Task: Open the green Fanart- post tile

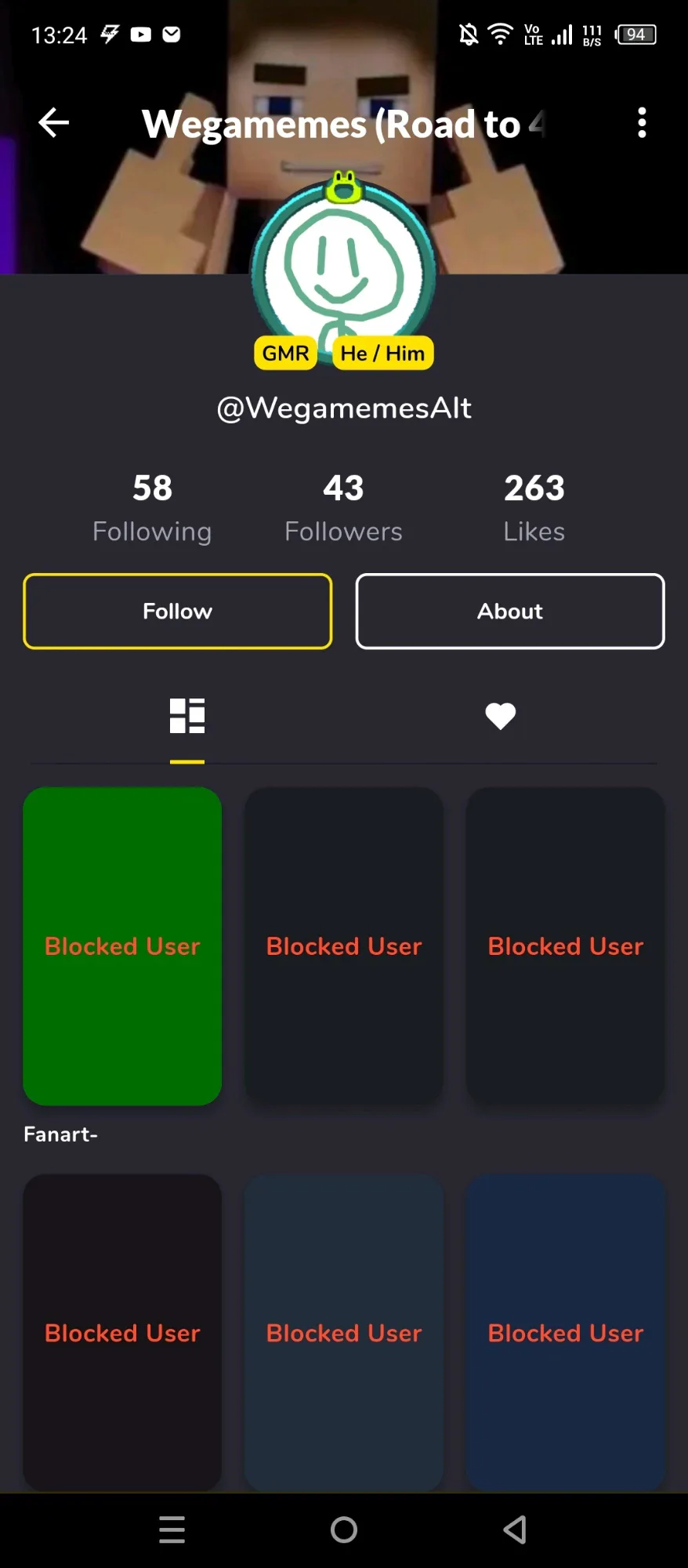Action: 122,946
